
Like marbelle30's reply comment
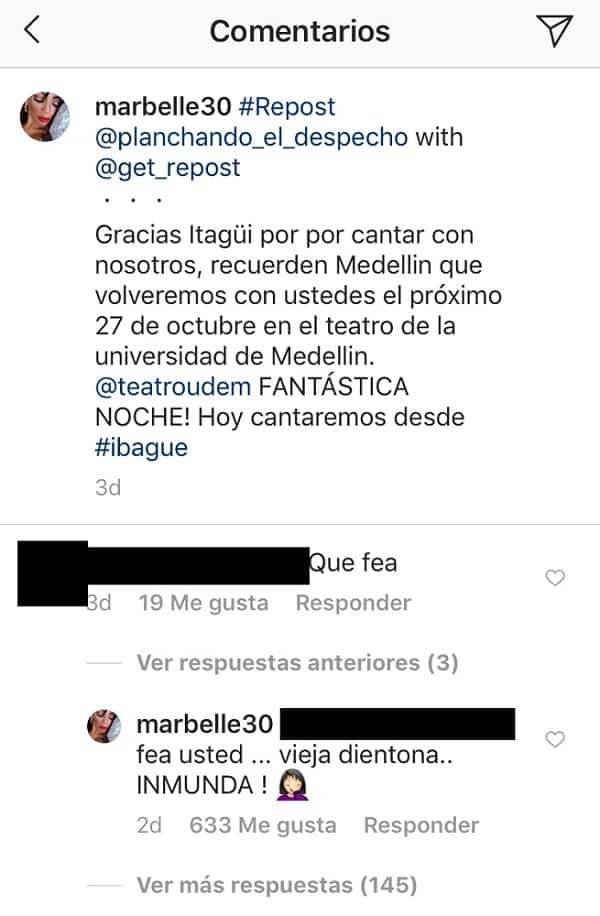[555, 740]
